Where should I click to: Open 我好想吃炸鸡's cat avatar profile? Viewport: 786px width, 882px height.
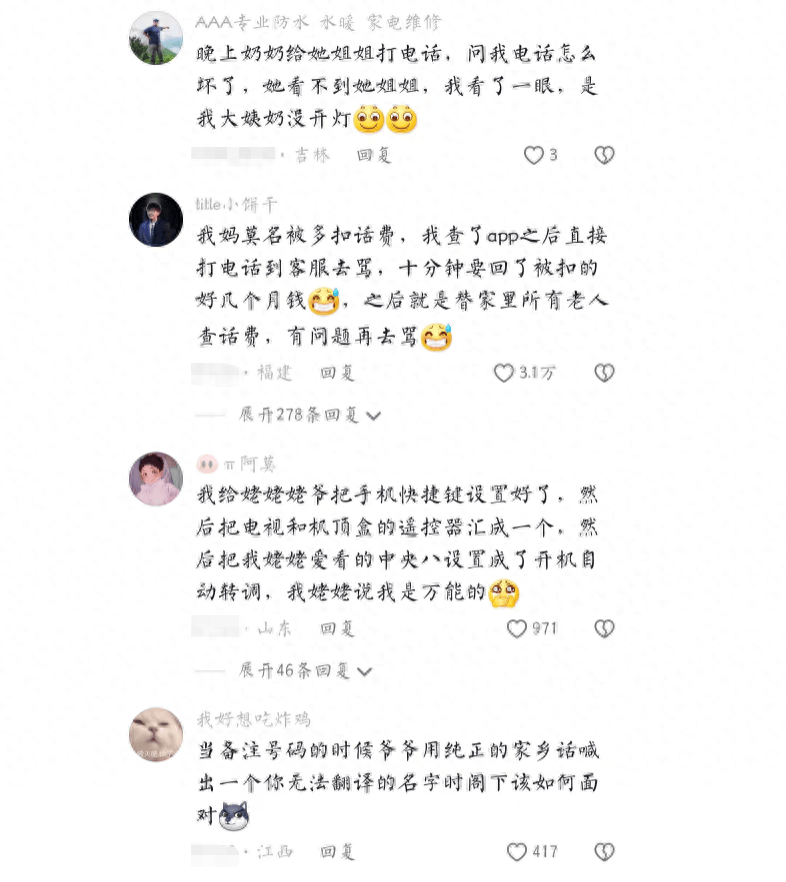(x=156, y=735)
